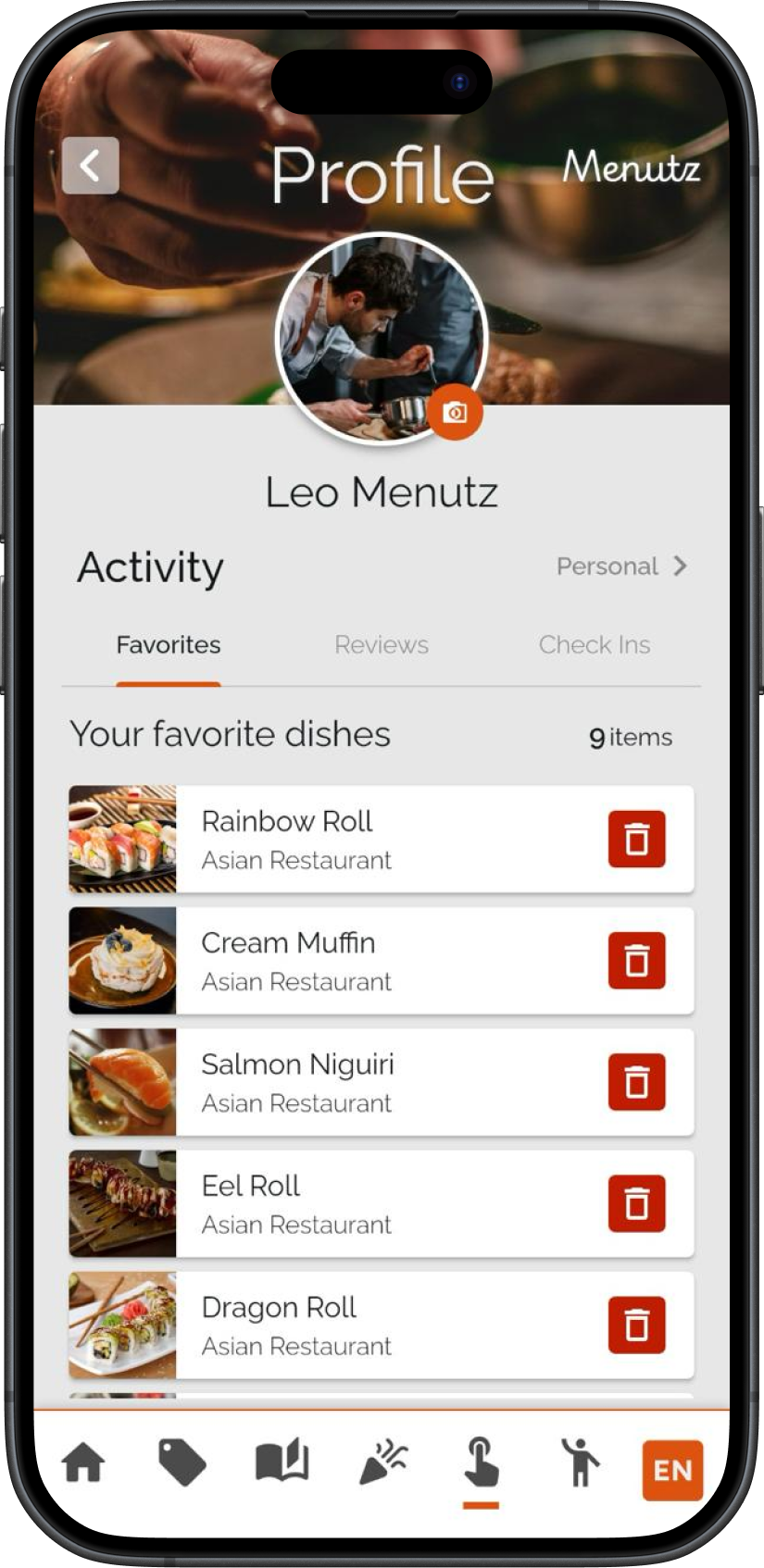Screen dimensions: 764x1568
Task: Go back using the arrow button
Action: point(90,166)
